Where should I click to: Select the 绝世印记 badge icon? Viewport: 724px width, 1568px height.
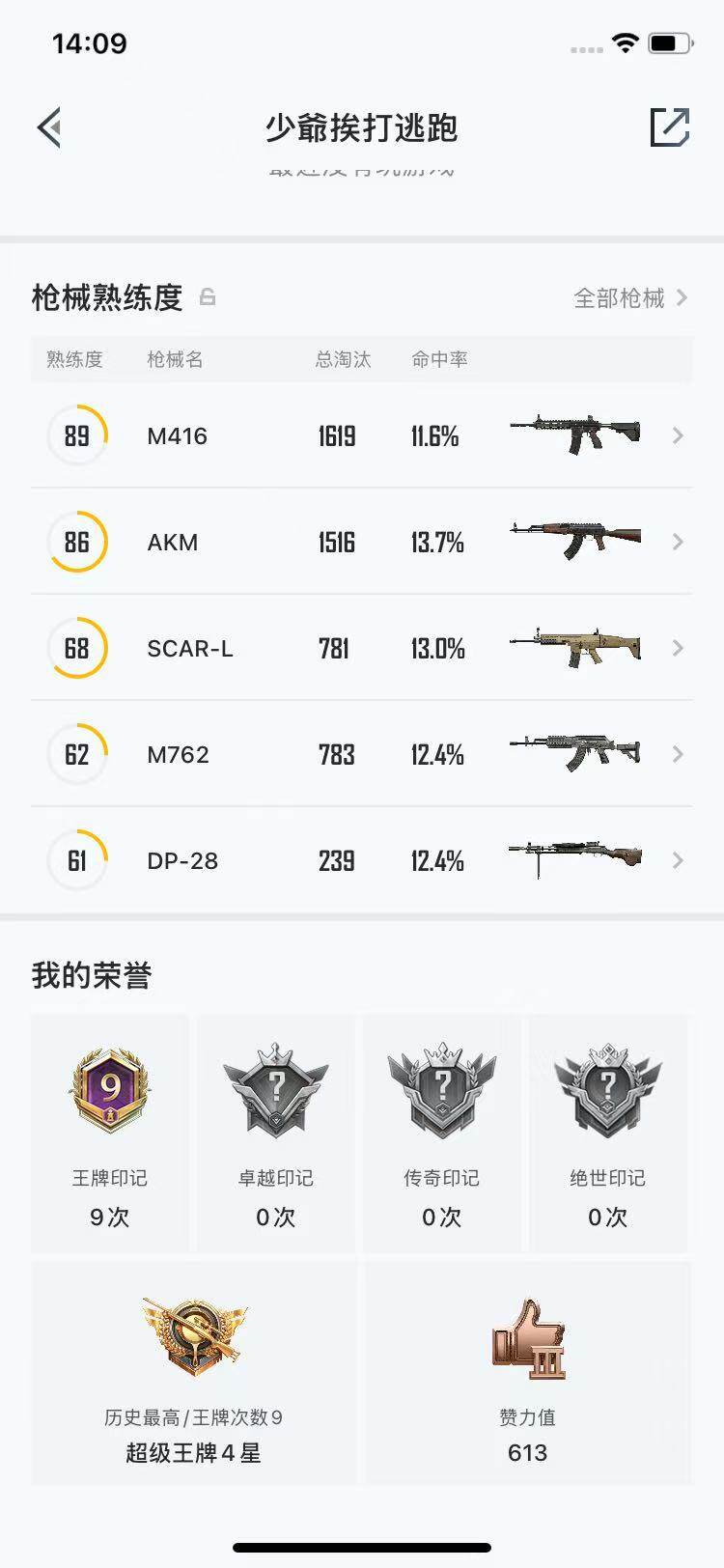[x=608, y=1089]
